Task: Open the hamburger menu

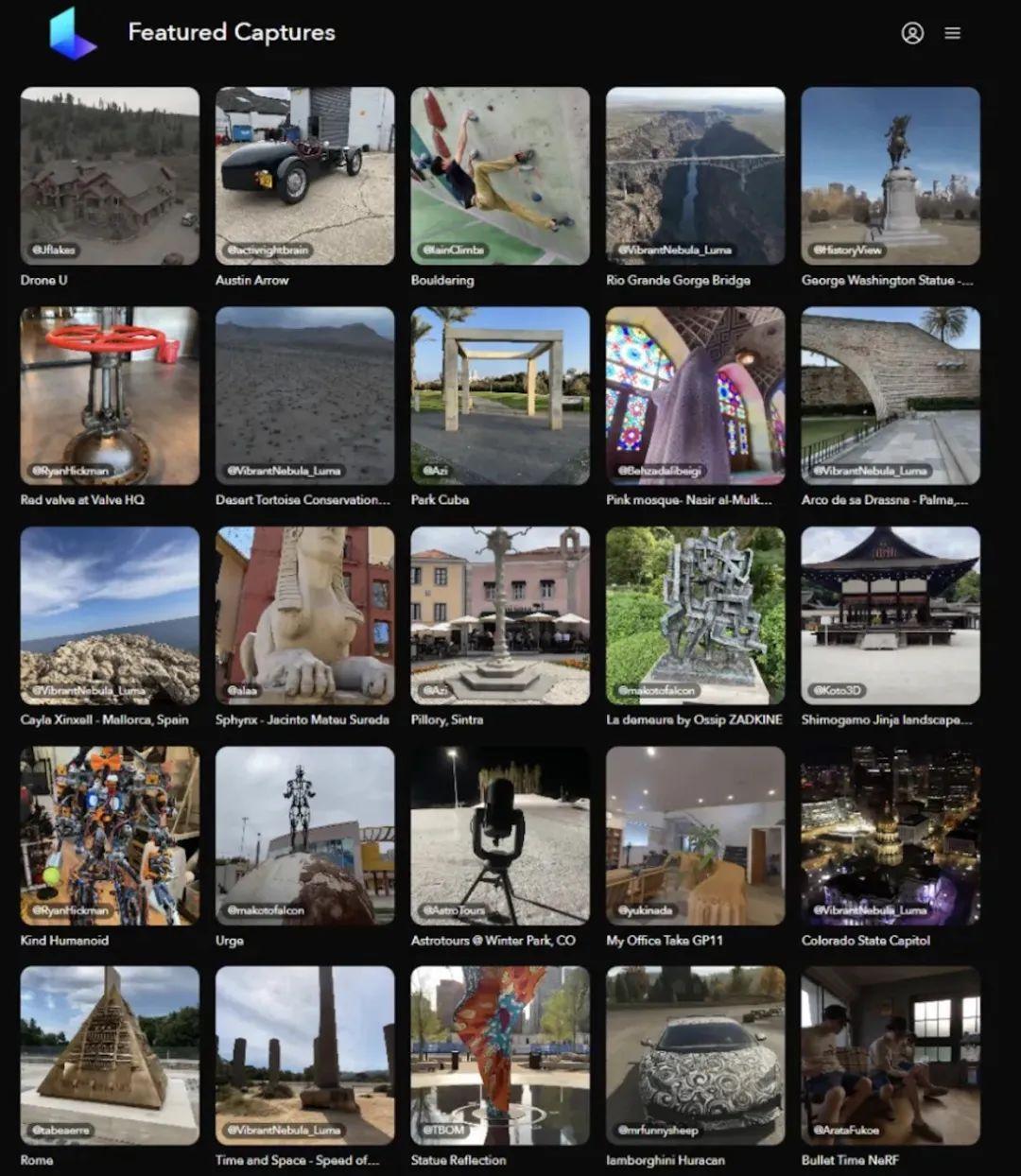Action: [x=952, y=33]
